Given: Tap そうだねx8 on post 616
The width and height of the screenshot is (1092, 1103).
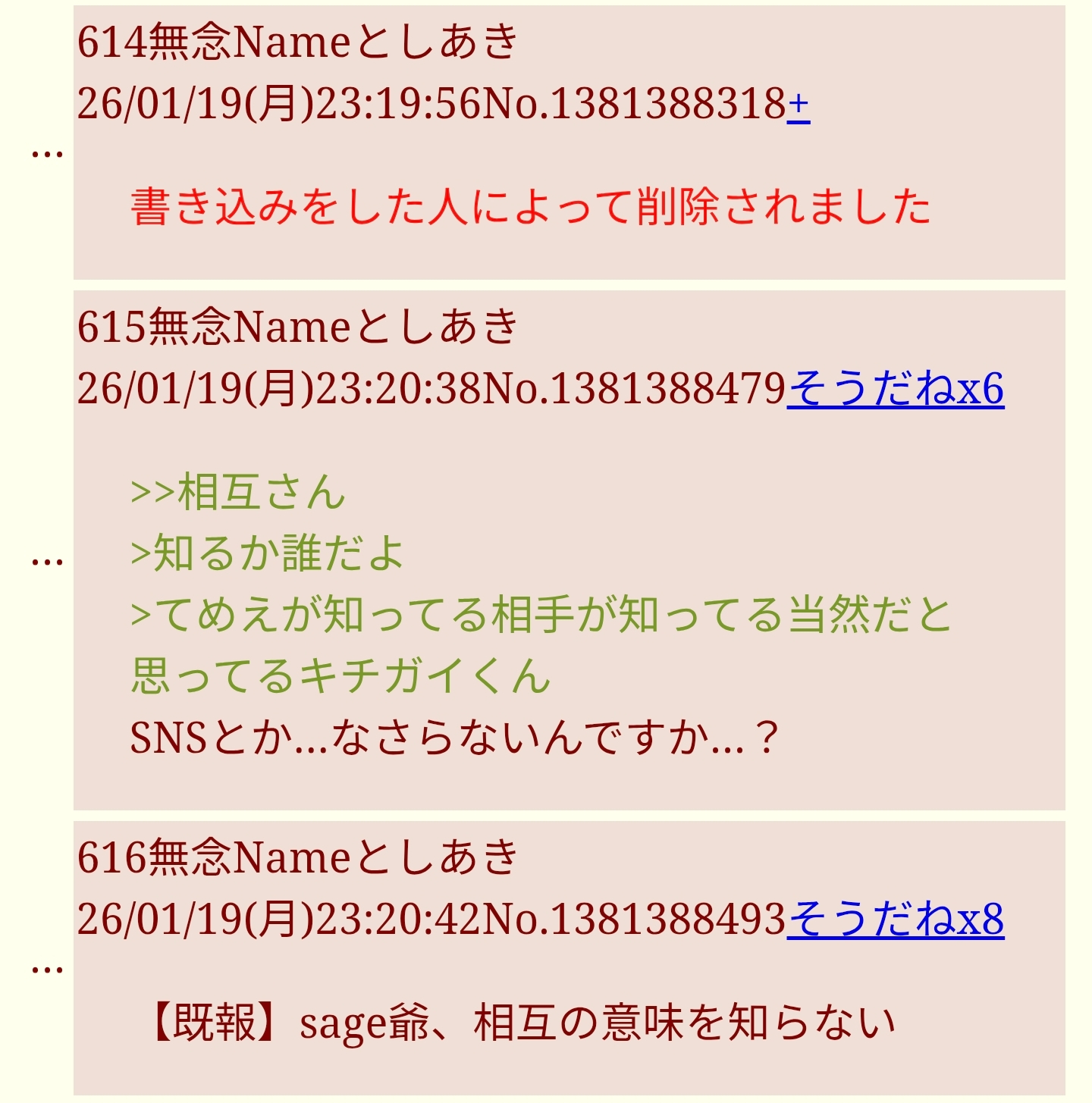Looking at the screenshot, I should coord(896,920).
